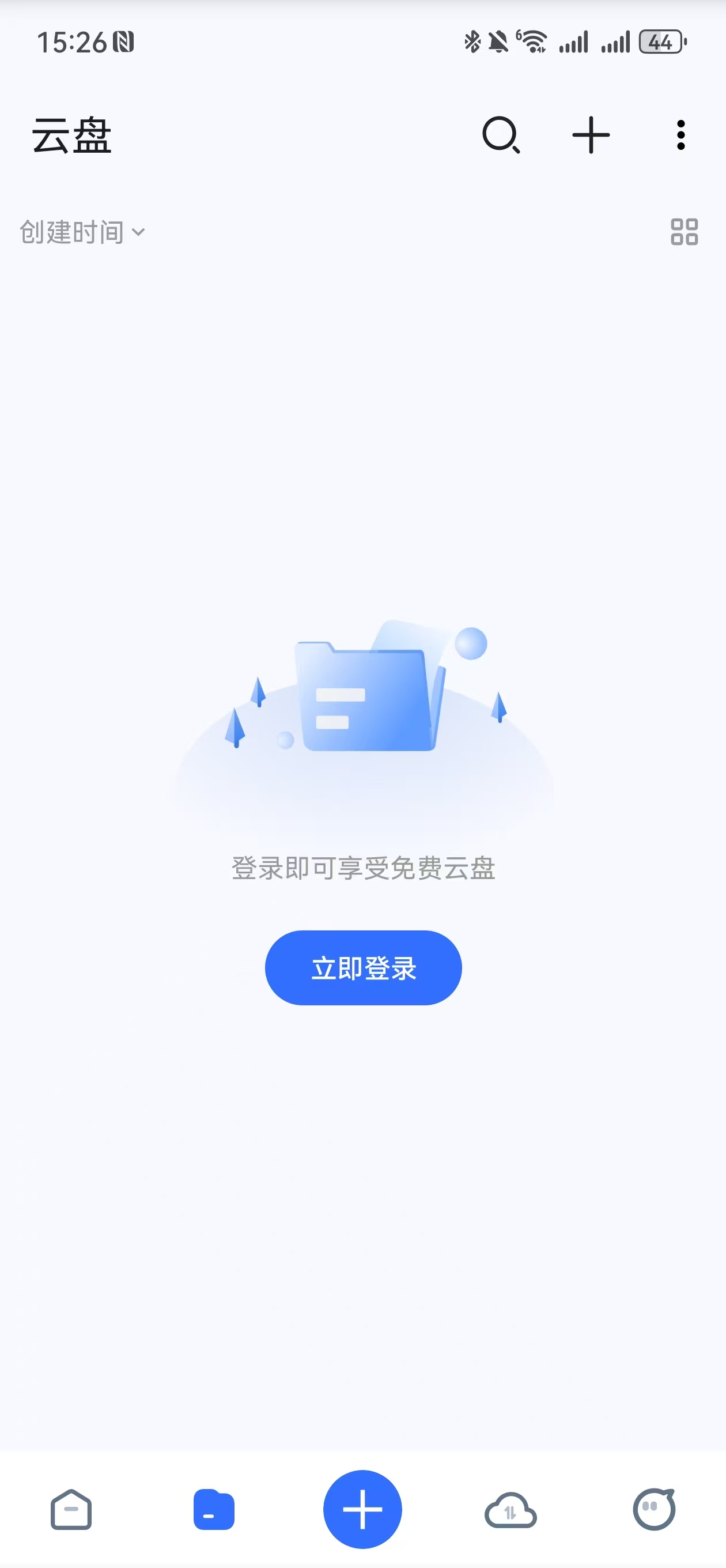The image size is (726, 1568).
Task: Switch to the profile face tab
Action: pyautogui.click(x=654, y=1510)
